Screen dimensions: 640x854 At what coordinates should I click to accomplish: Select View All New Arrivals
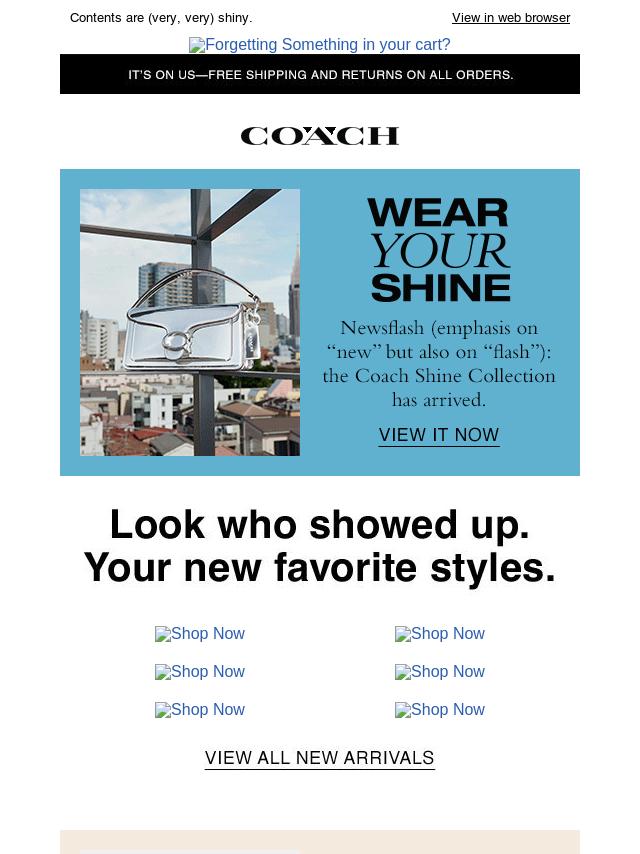click(x=320, y=758)
